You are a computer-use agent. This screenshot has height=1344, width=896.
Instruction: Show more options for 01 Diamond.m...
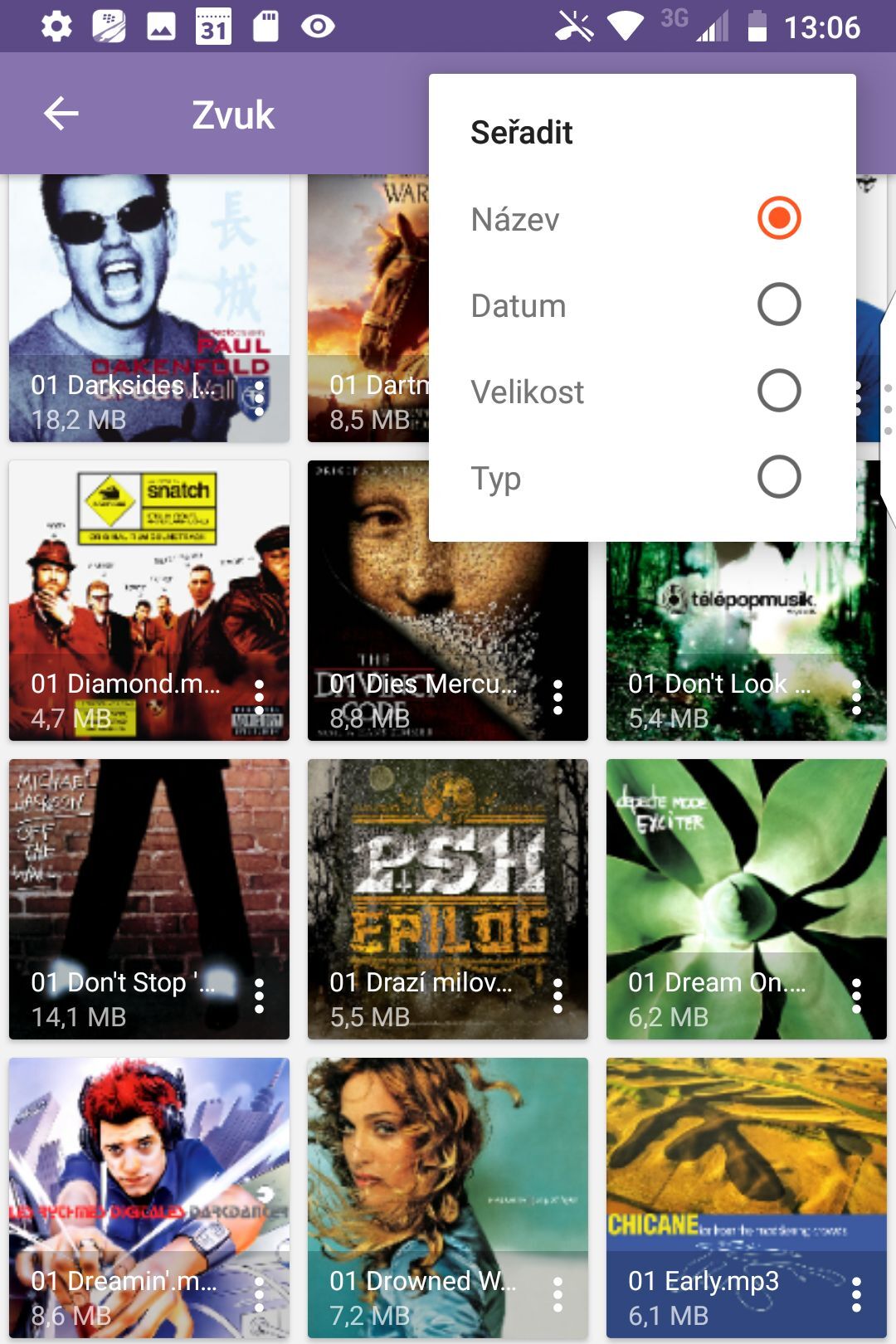coord(260,698)
